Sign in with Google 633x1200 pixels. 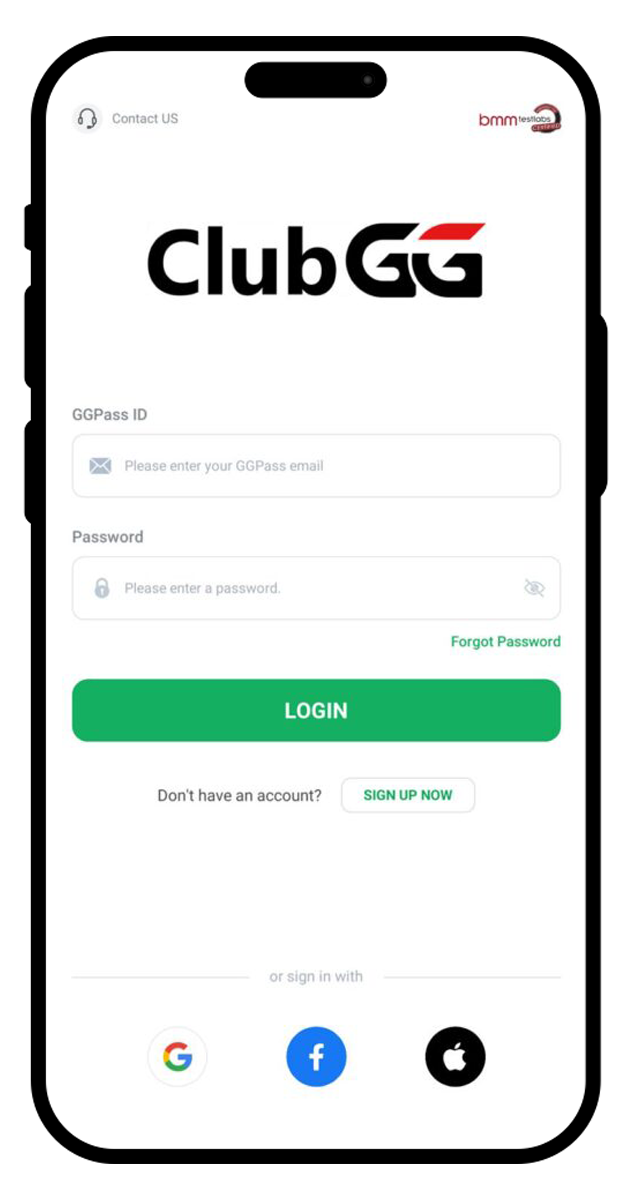tap(178, 1057)
